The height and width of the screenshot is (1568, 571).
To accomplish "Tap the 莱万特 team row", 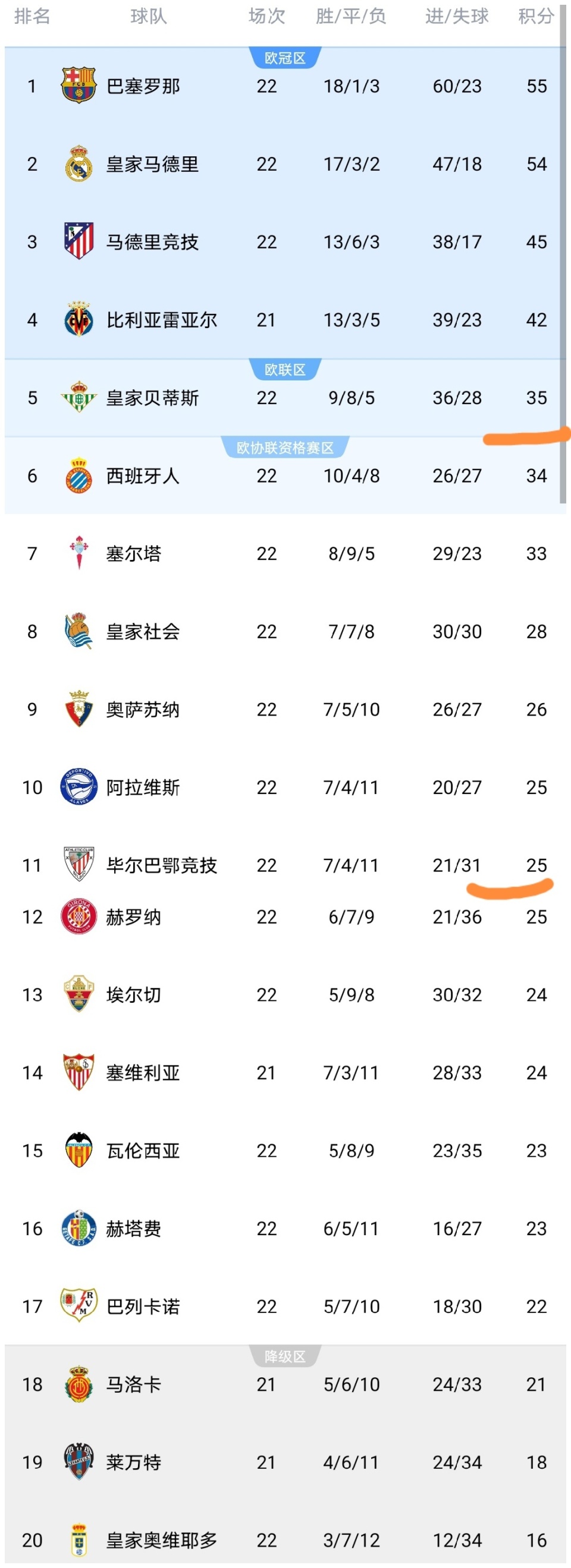I will click(x=134, y=1463).
